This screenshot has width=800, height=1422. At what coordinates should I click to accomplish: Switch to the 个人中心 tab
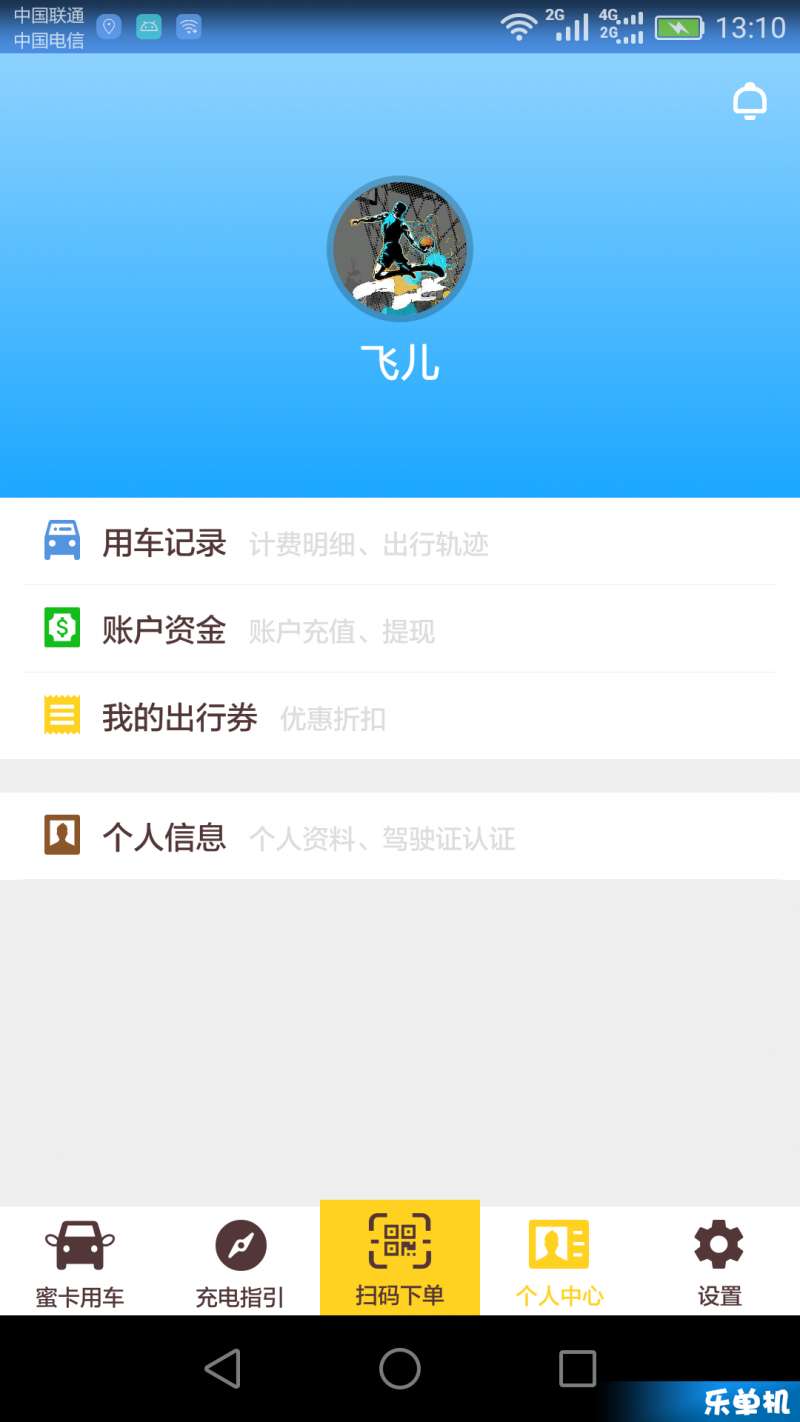560,1262
